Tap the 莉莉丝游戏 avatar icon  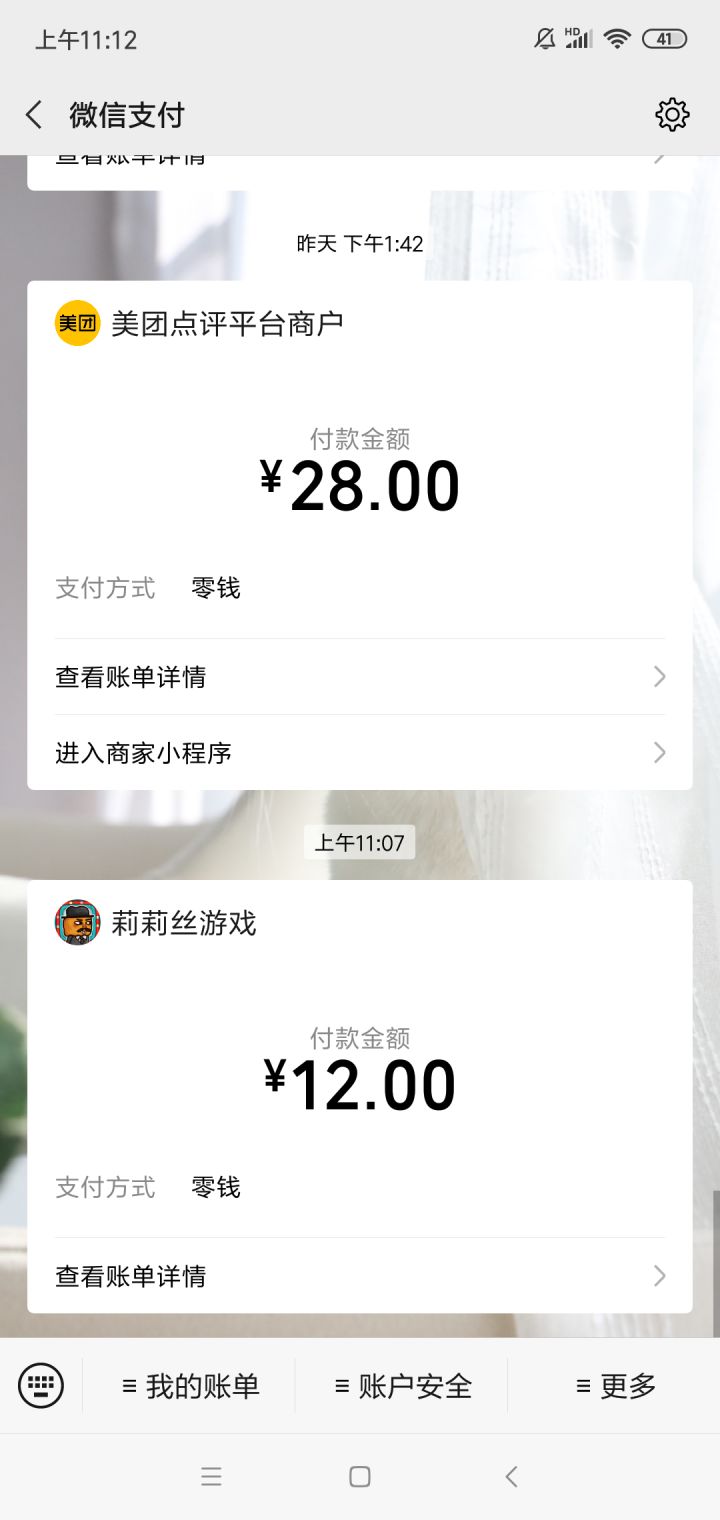coord(76,922)
